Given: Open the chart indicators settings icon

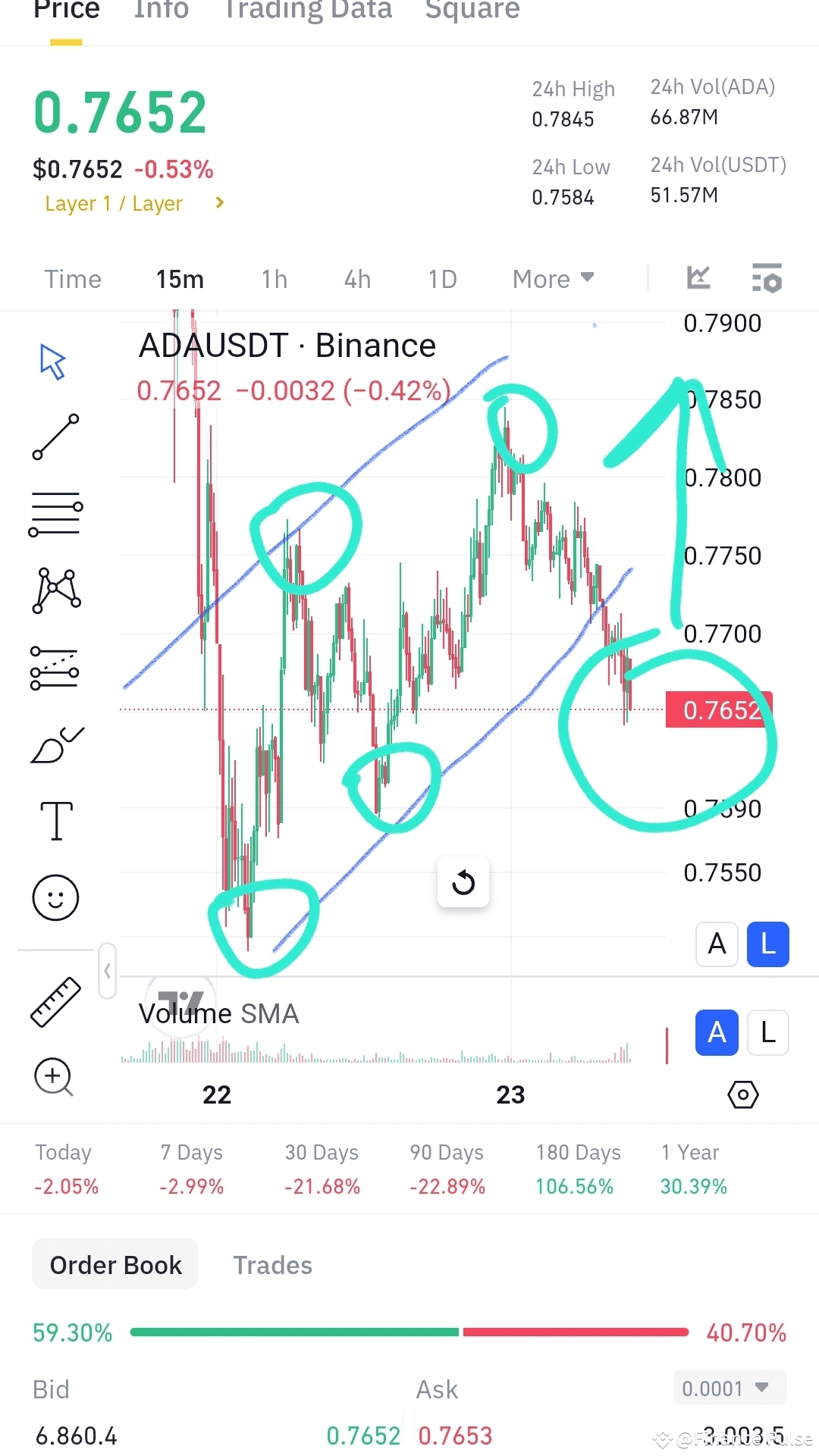Looking at the screenshot, I should point(768,279).
